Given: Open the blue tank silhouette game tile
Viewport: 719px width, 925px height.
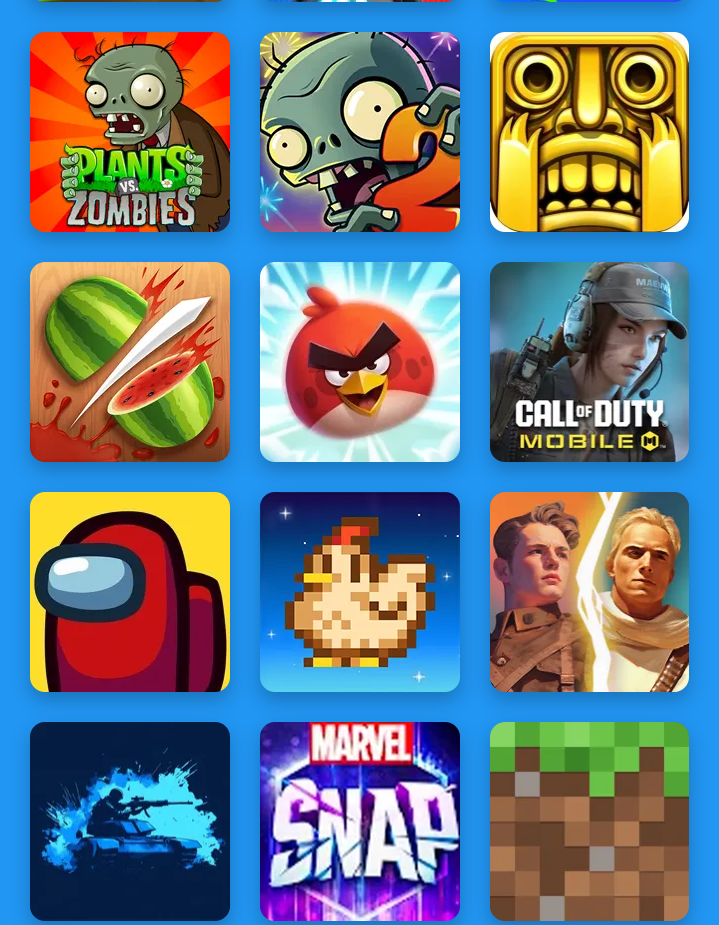Looking at the screenshot, I should click(x=130, y=821).
